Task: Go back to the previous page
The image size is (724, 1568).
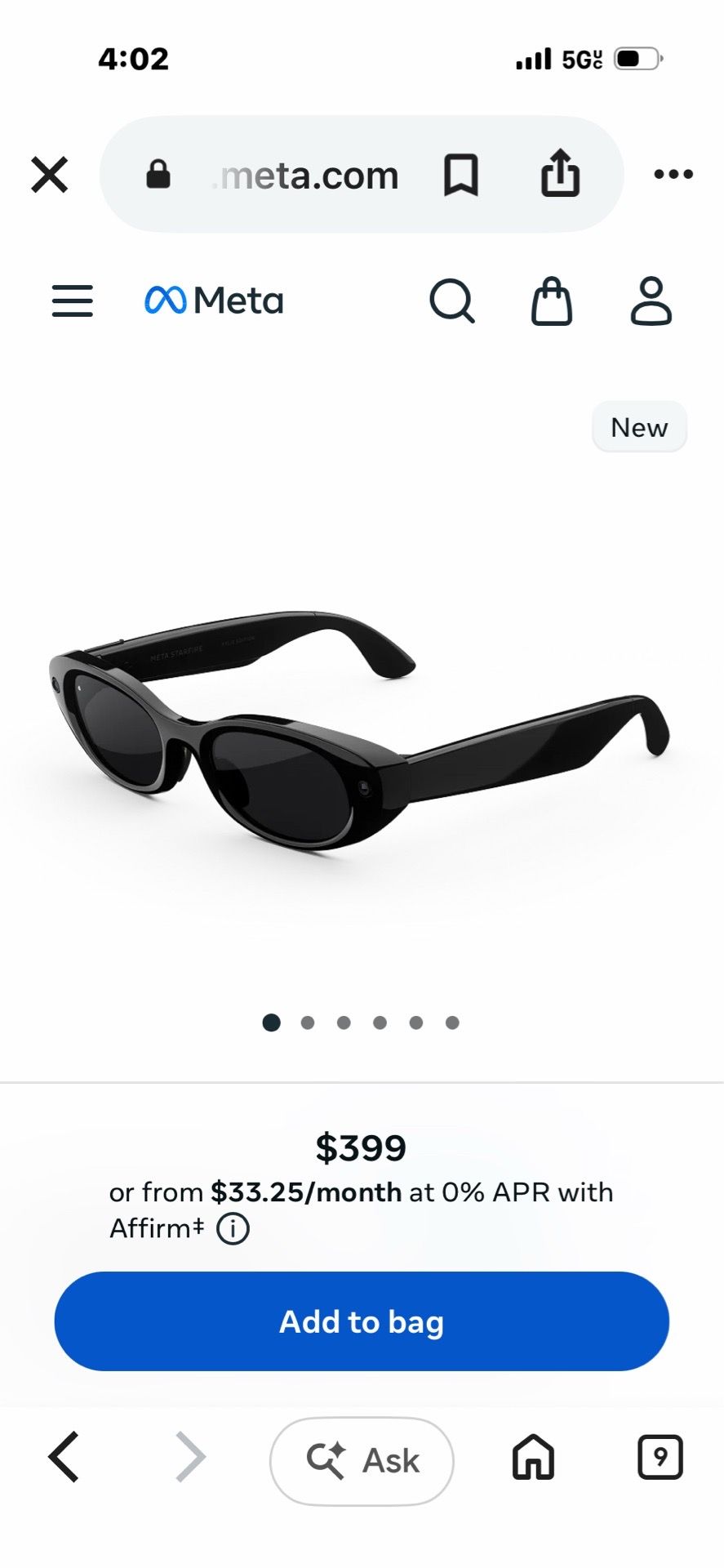Action: (64, 1457)
